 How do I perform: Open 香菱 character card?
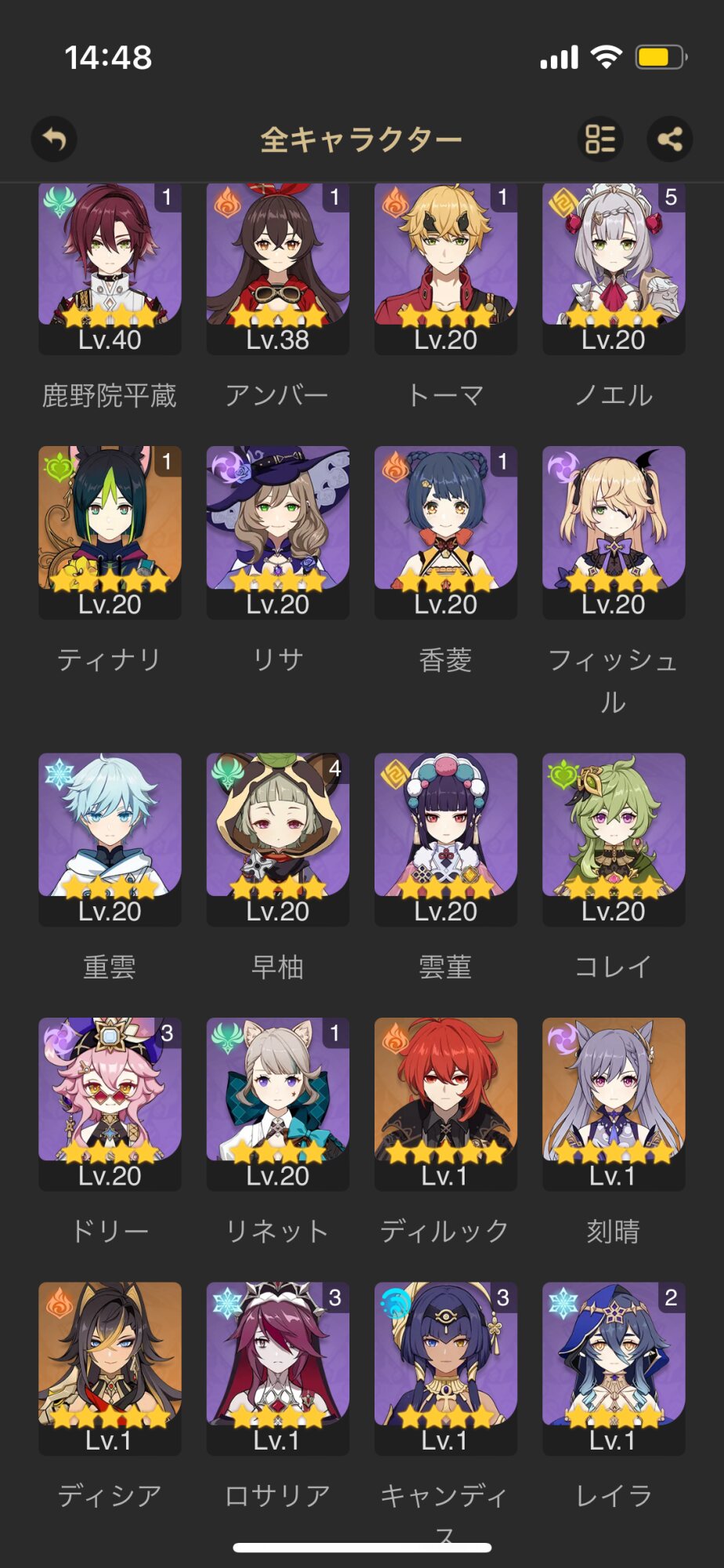coord(445,532)
